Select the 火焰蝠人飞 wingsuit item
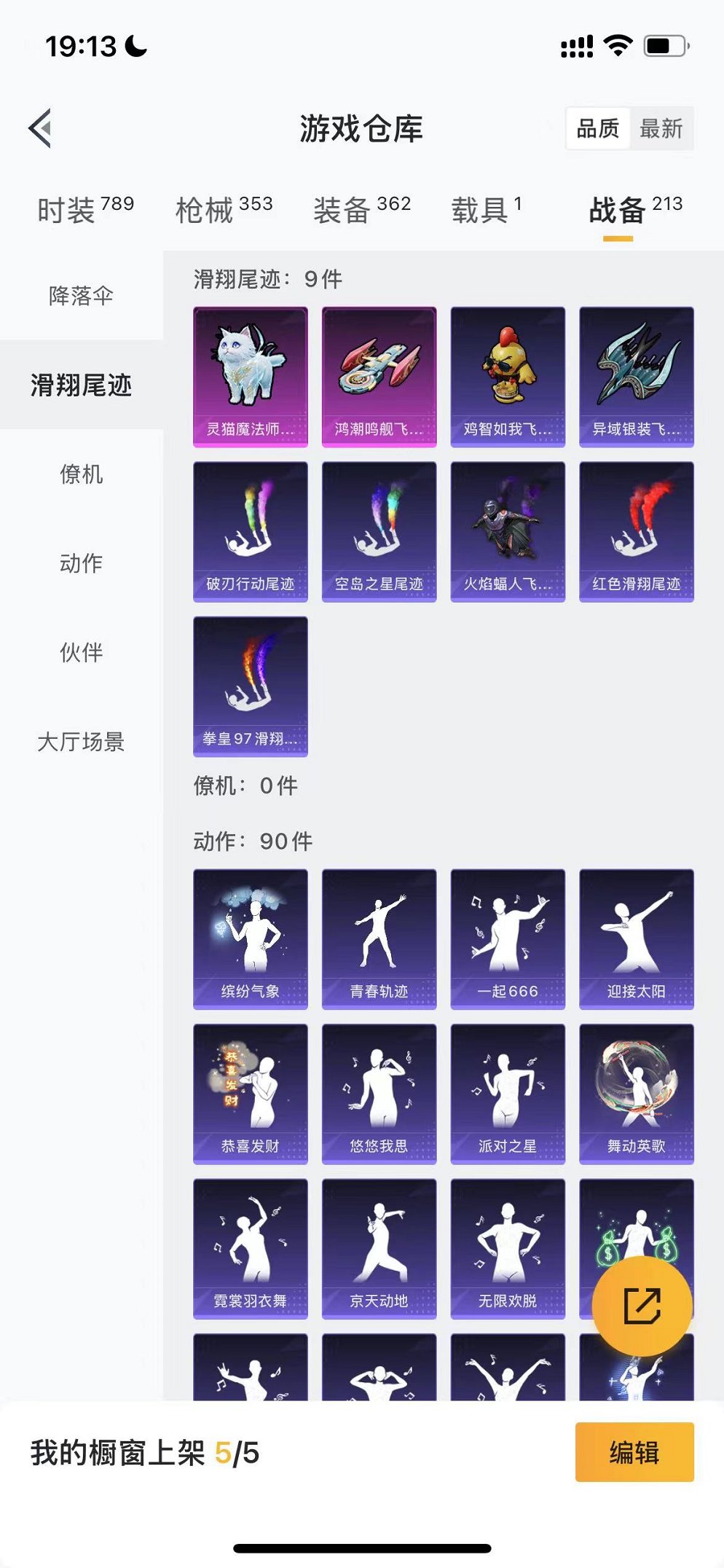 (x=508, y=530)
